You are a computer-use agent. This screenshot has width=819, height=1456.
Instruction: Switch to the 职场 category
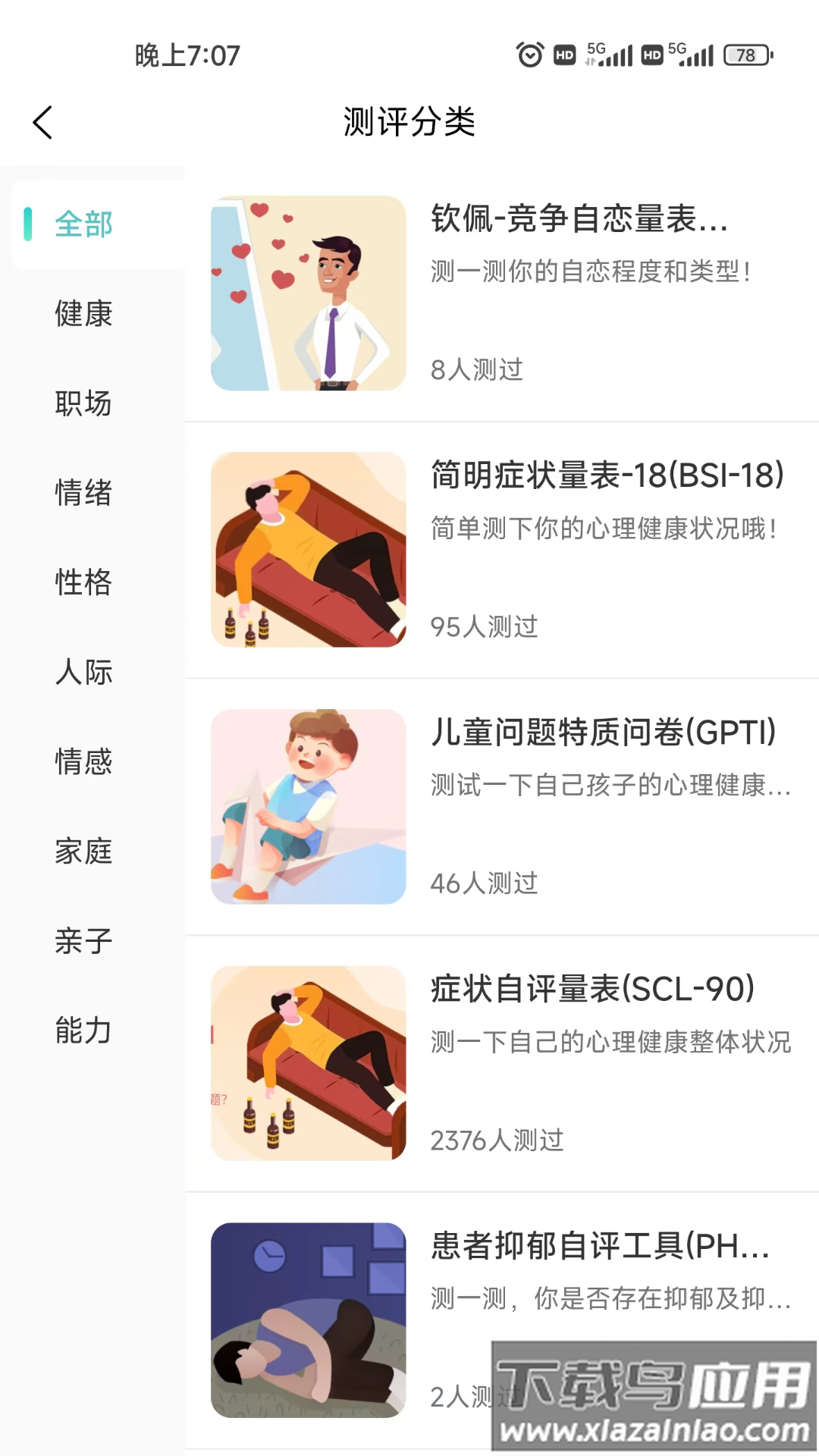(x=83, y=403)
